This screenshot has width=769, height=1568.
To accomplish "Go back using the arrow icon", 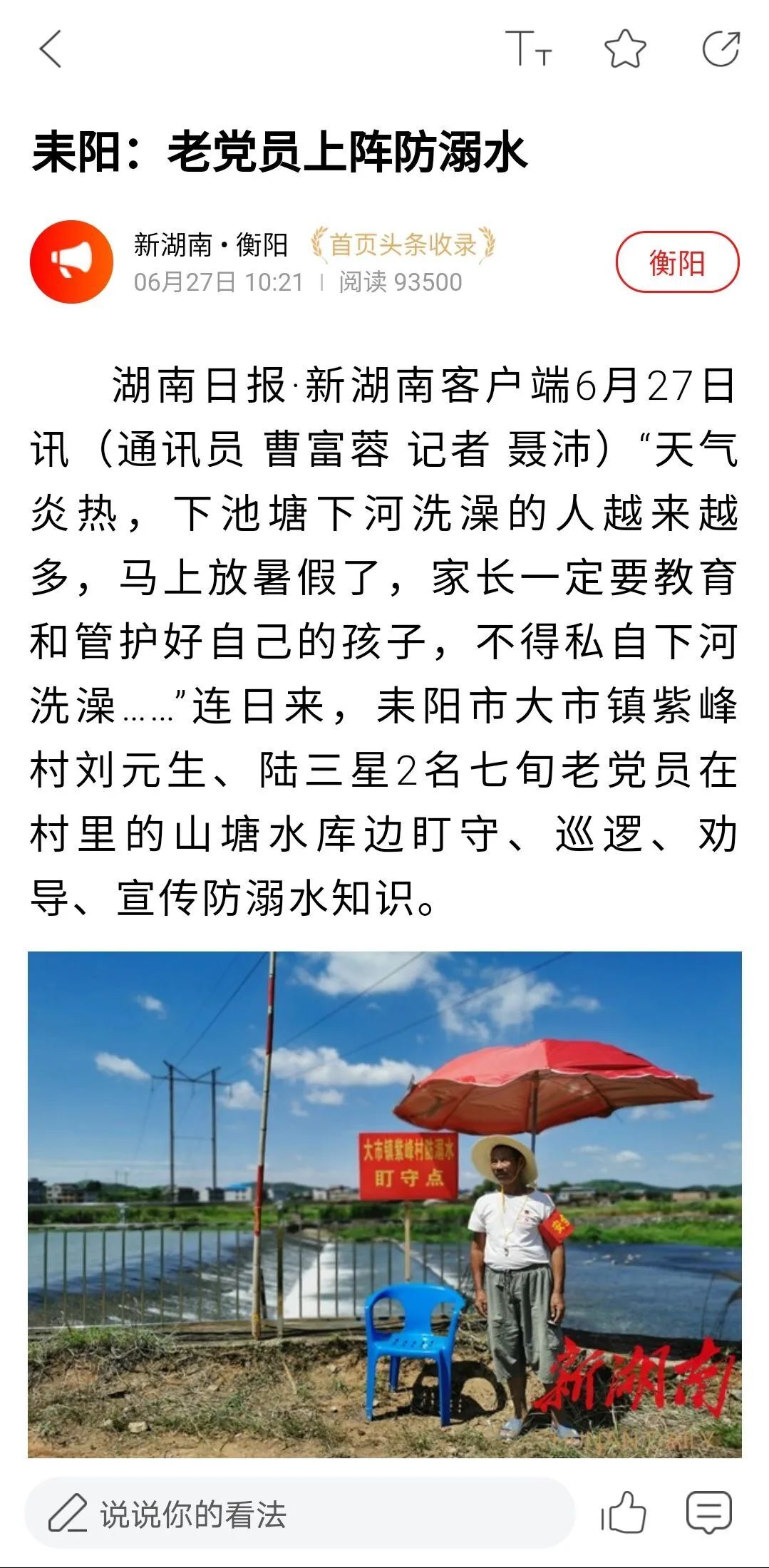I will tap(51, 49).
